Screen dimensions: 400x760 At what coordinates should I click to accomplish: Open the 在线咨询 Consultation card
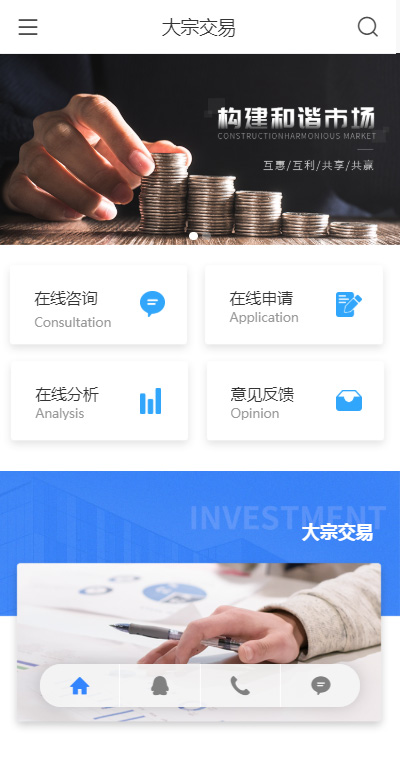[x=98, y=304]
